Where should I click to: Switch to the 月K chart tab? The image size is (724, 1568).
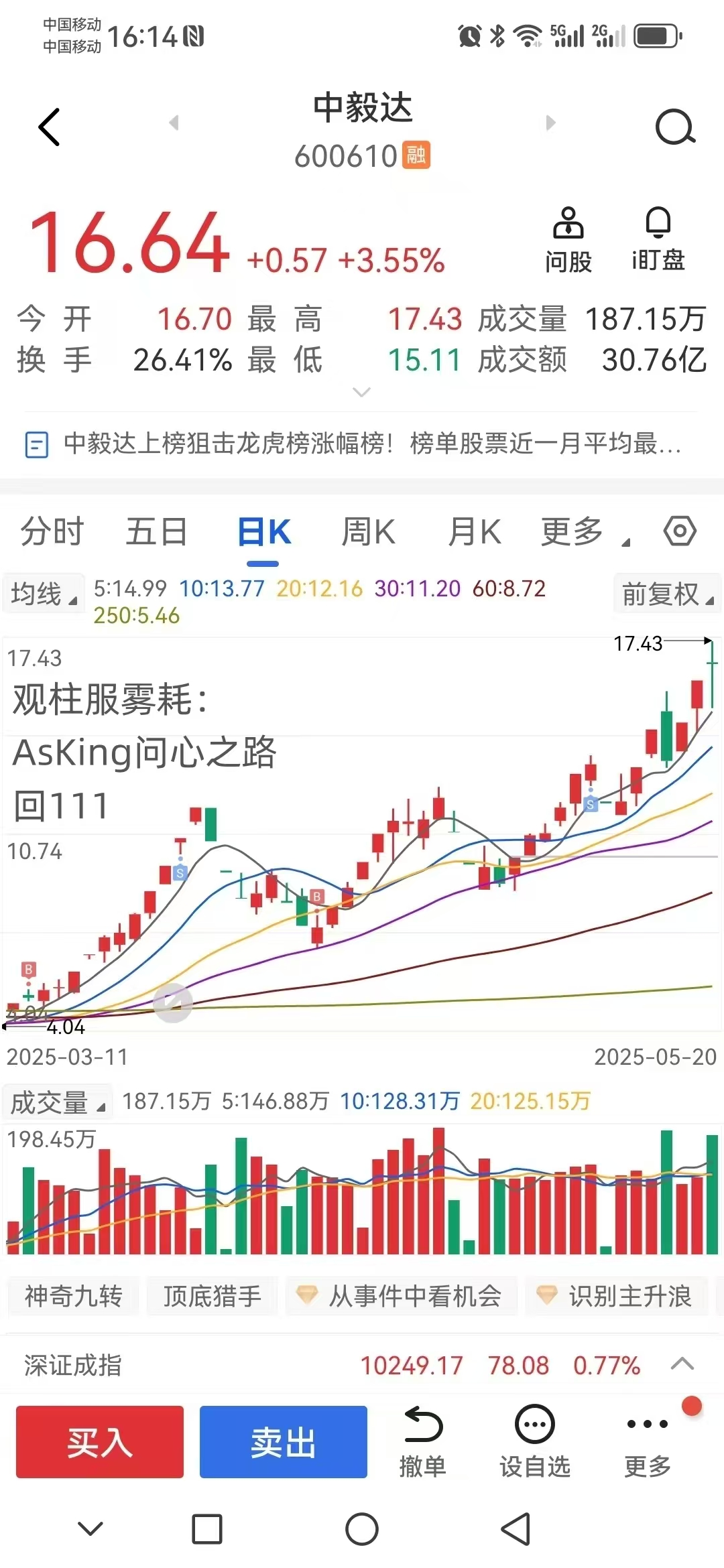click(474, 532)
